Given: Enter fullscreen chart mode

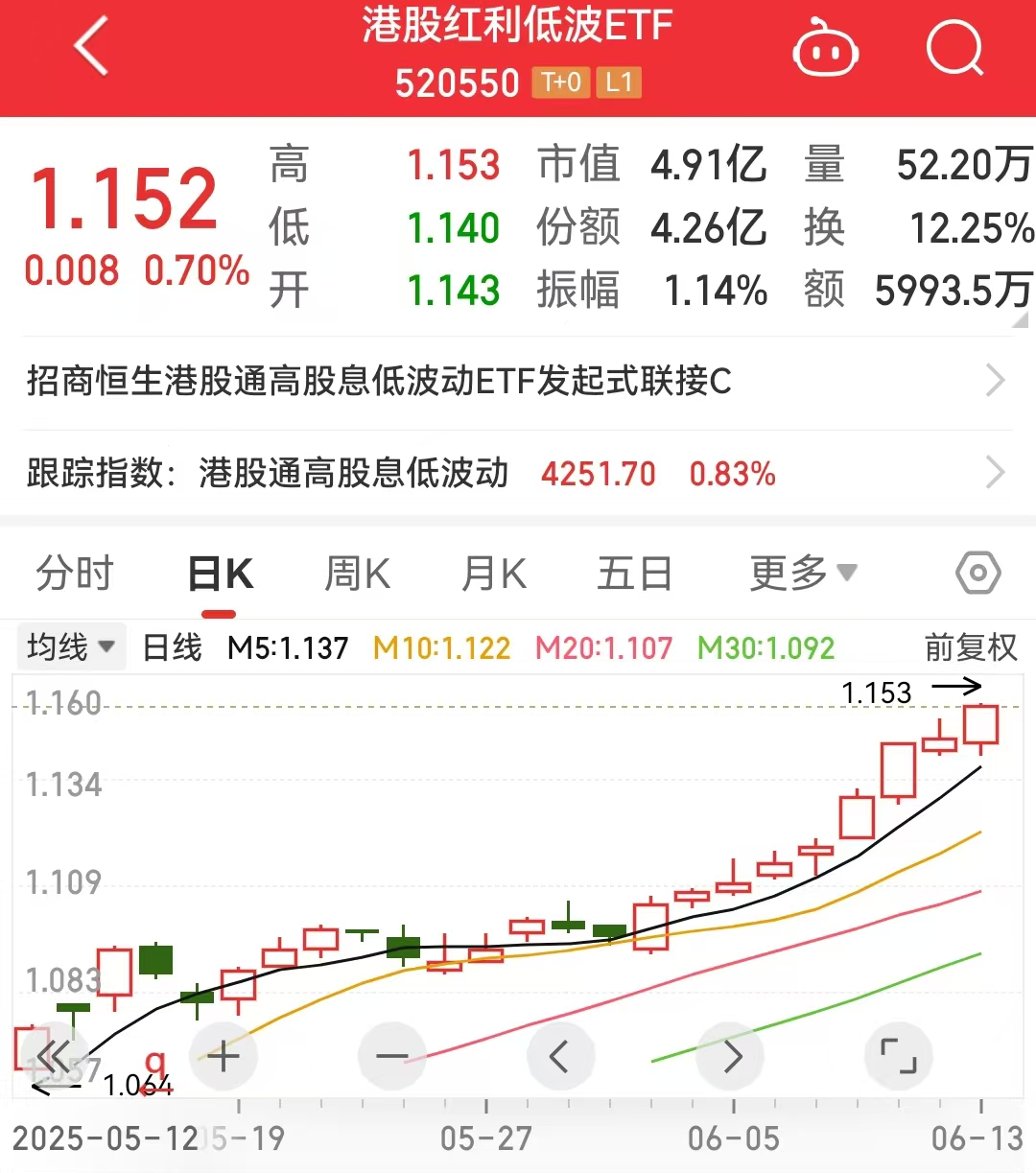Looking at the screenshot, I should click(898, 1055).
